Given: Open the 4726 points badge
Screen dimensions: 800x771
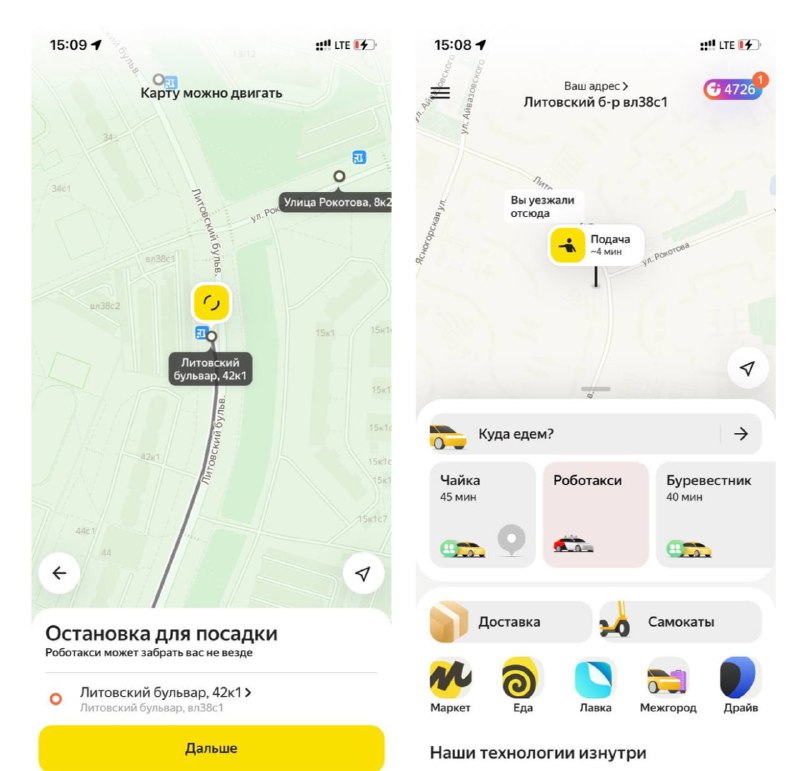Looking at the screenshot, I should tap(732, 89).
